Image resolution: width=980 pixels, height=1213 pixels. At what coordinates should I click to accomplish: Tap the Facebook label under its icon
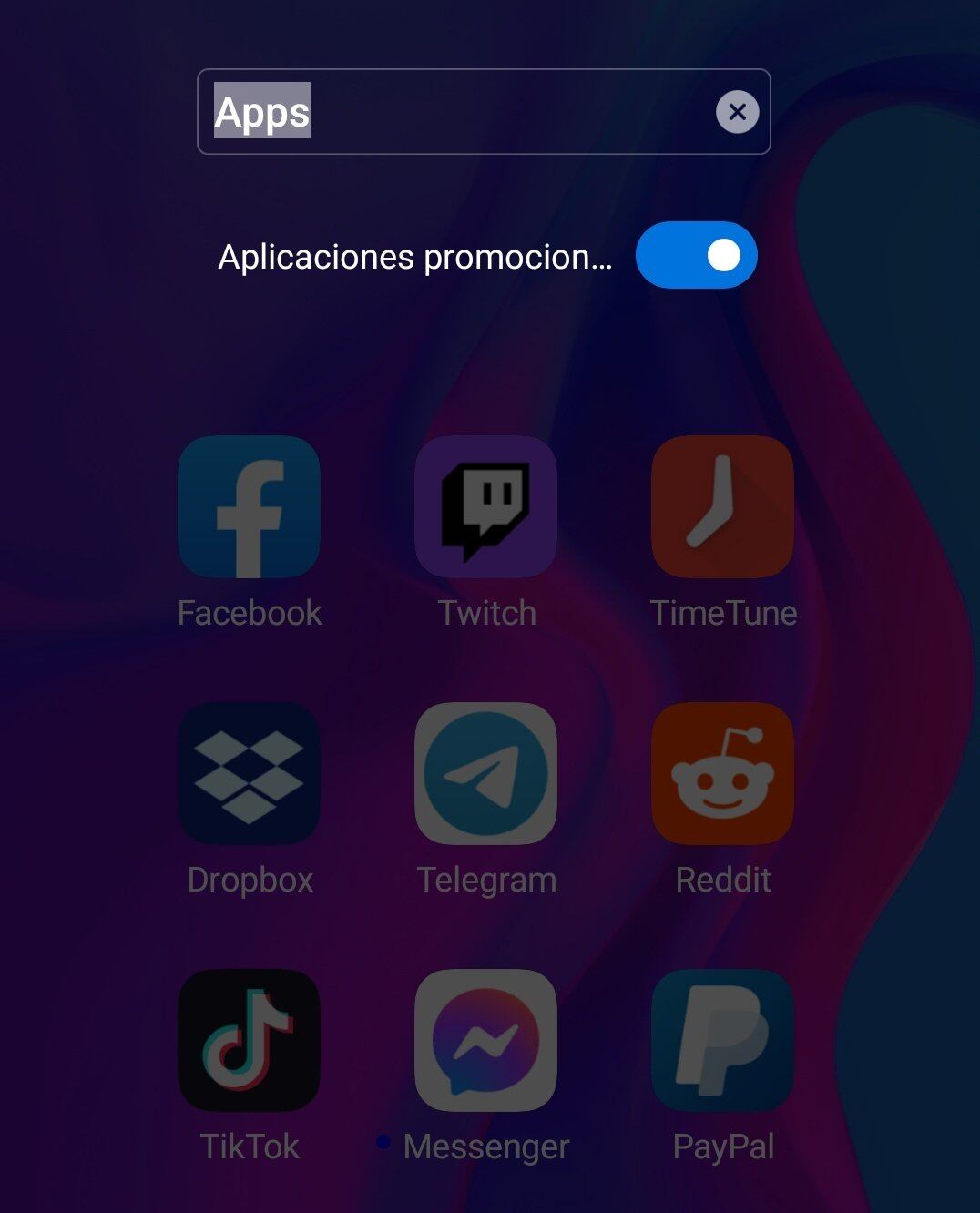[x=250, y=612]
